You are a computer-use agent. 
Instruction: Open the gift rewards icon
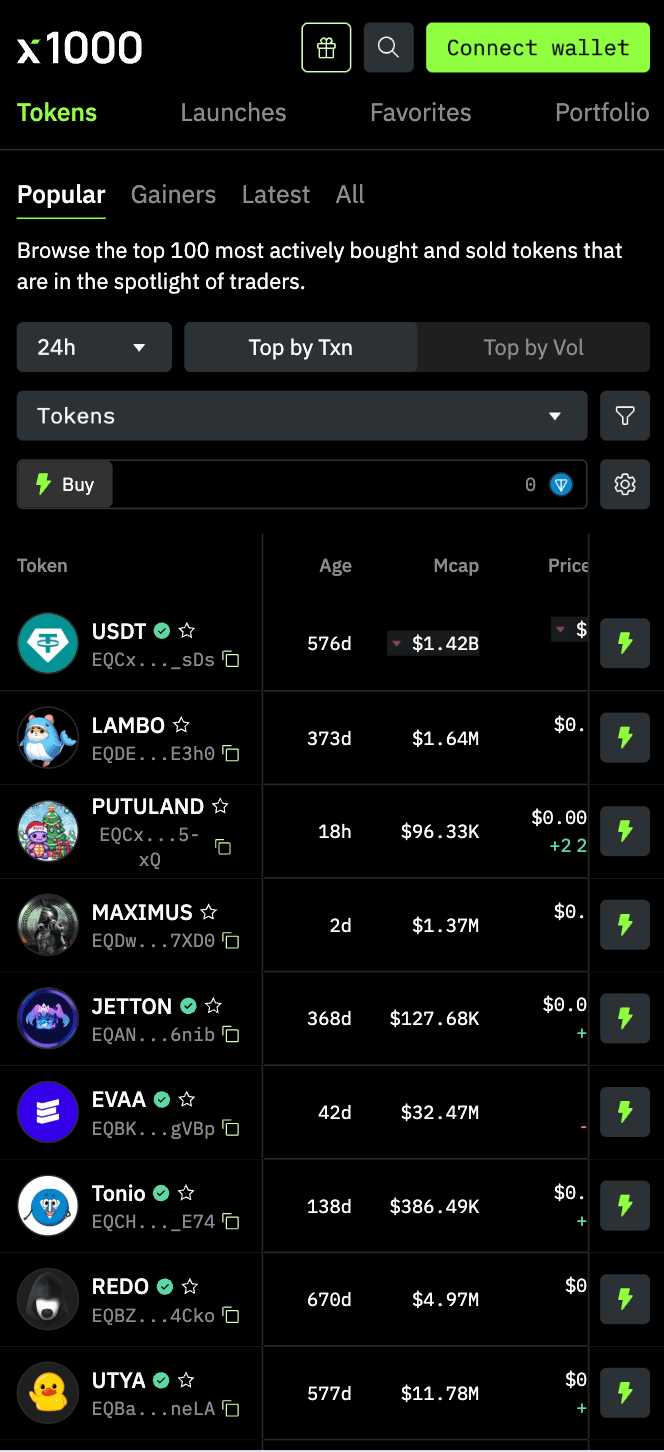(x=326, y=48)
